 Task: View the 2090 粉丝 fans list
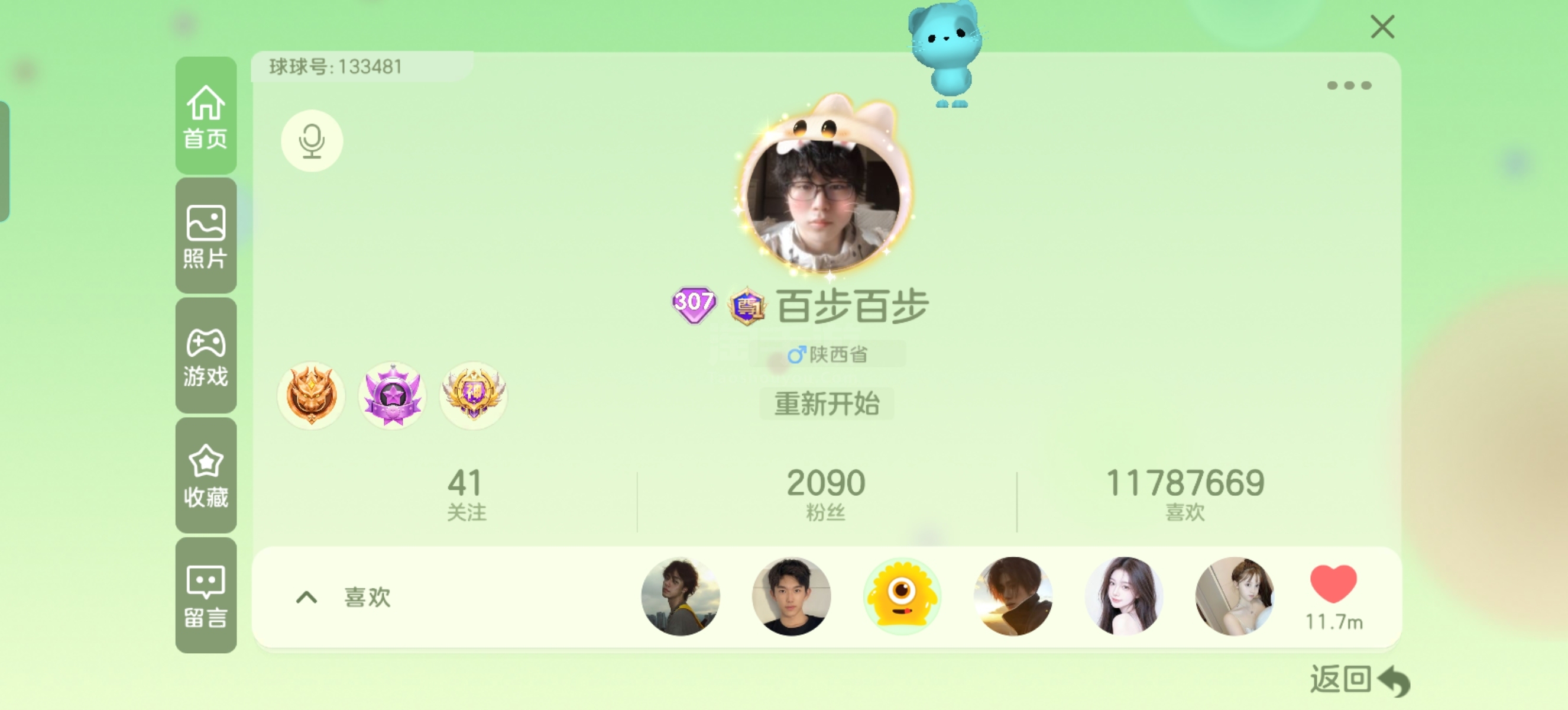(x=825, y=494)
